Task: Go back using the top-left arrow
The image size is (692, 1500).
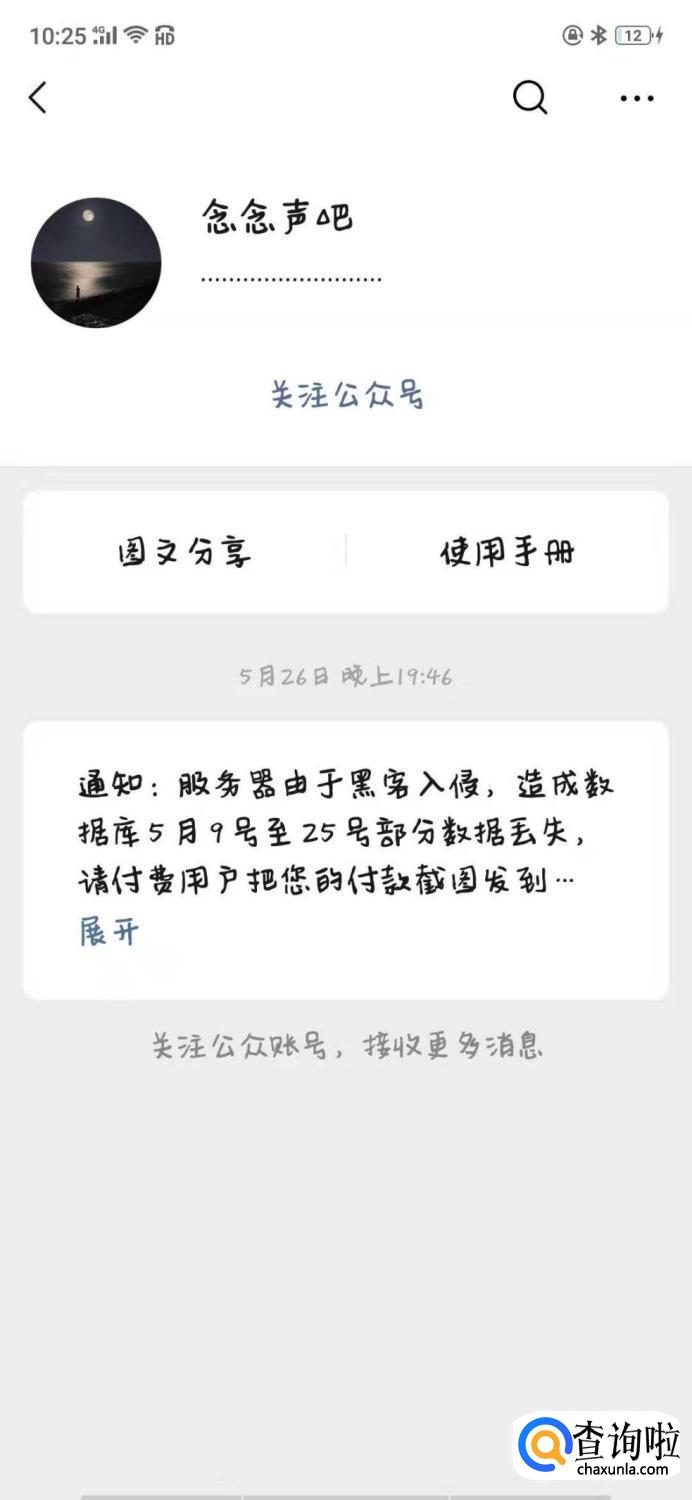Action: point(38,98)
